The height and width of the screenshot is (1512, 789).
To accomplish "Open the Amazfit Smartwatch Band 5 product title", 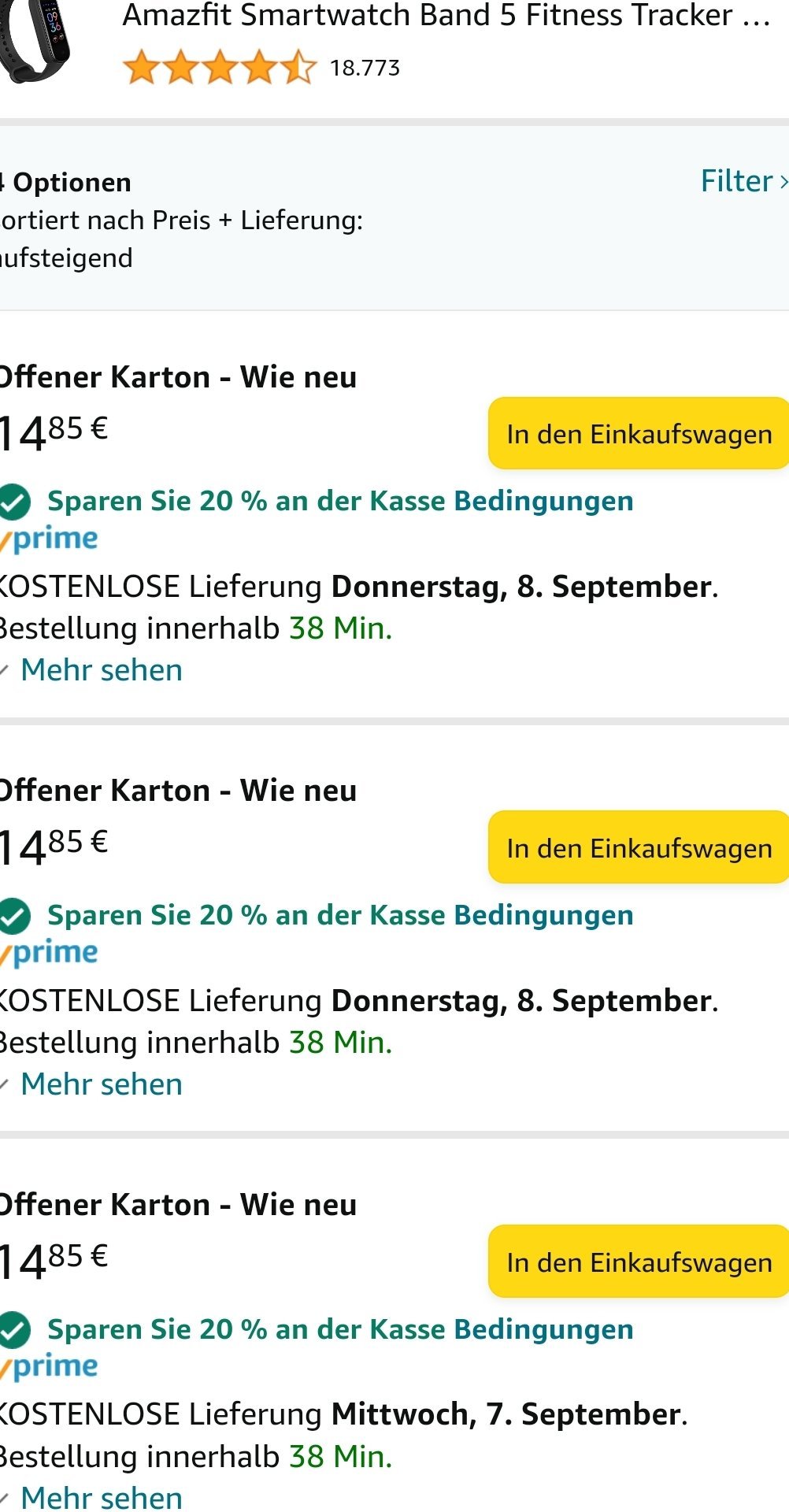I will pos(446,15).
